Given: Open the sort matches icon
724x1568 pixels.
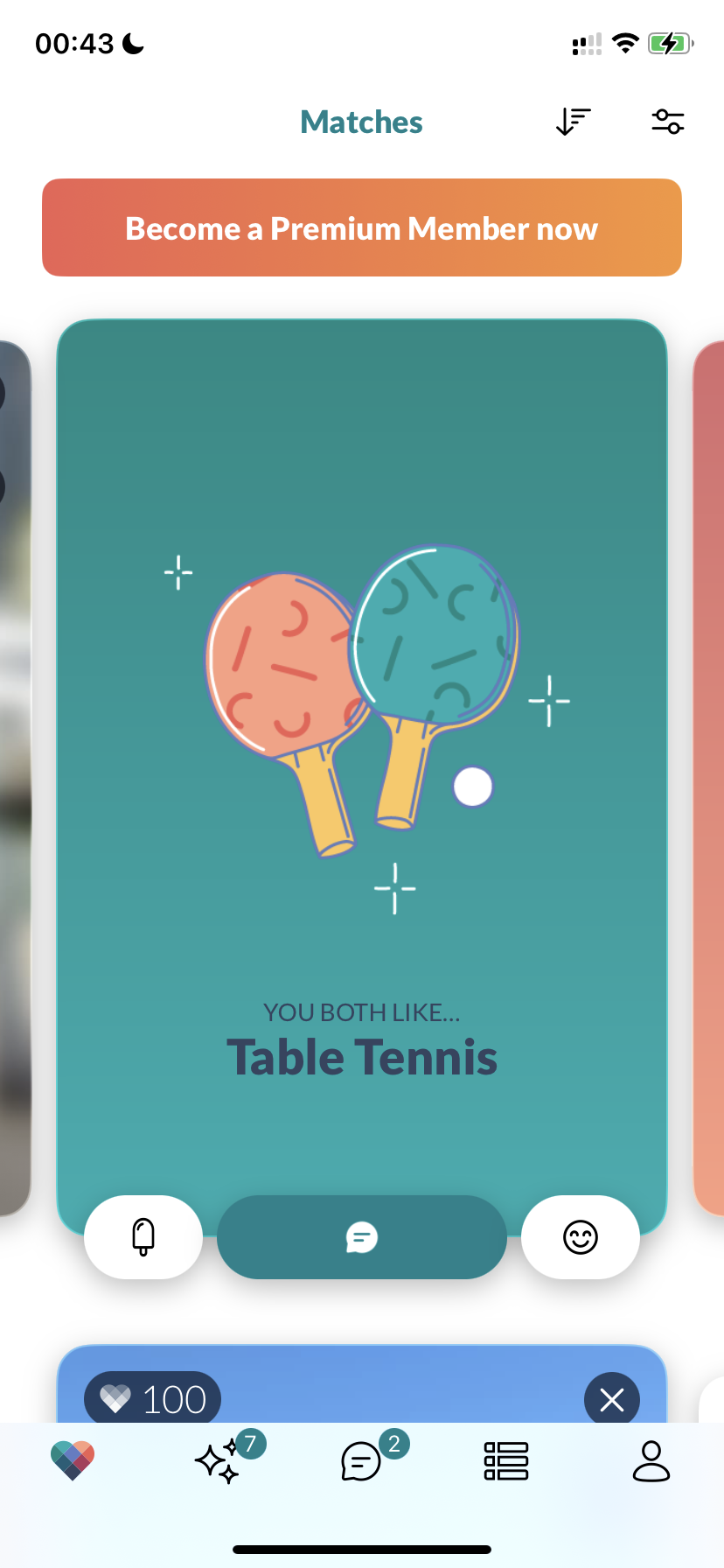Looking at the screenshot, I should (574, 122).
